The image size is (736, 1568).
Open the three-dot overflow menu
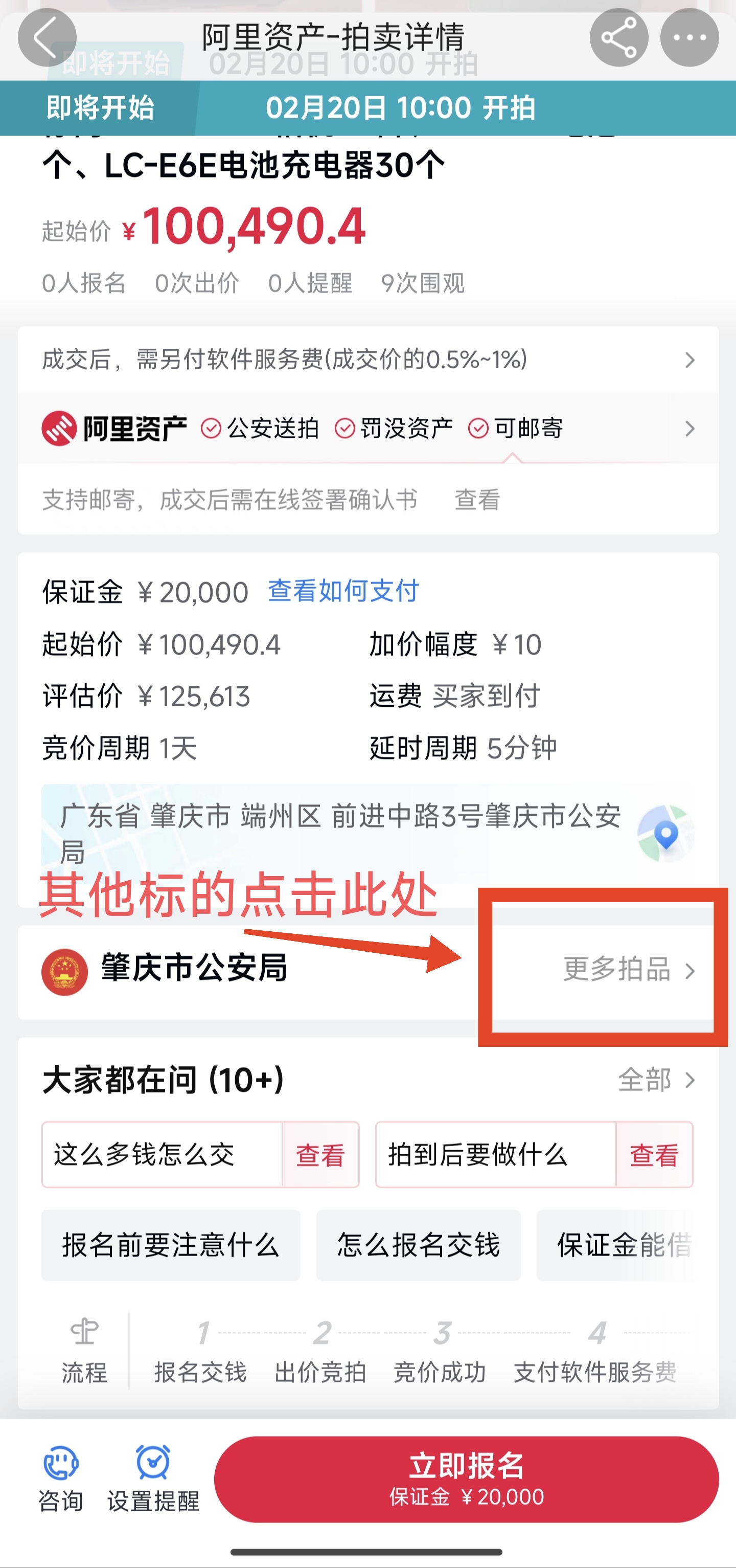coord(689,38)
